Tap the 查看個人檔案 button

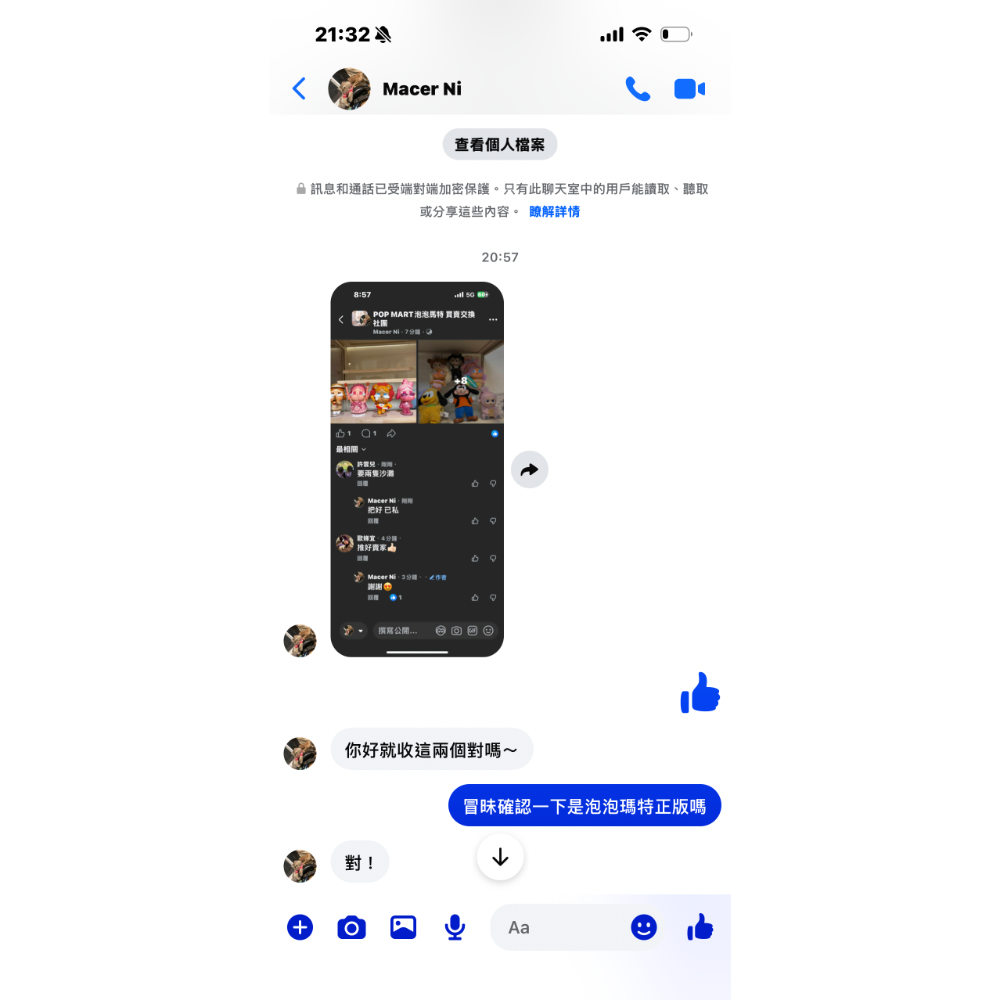coord(499,145)
